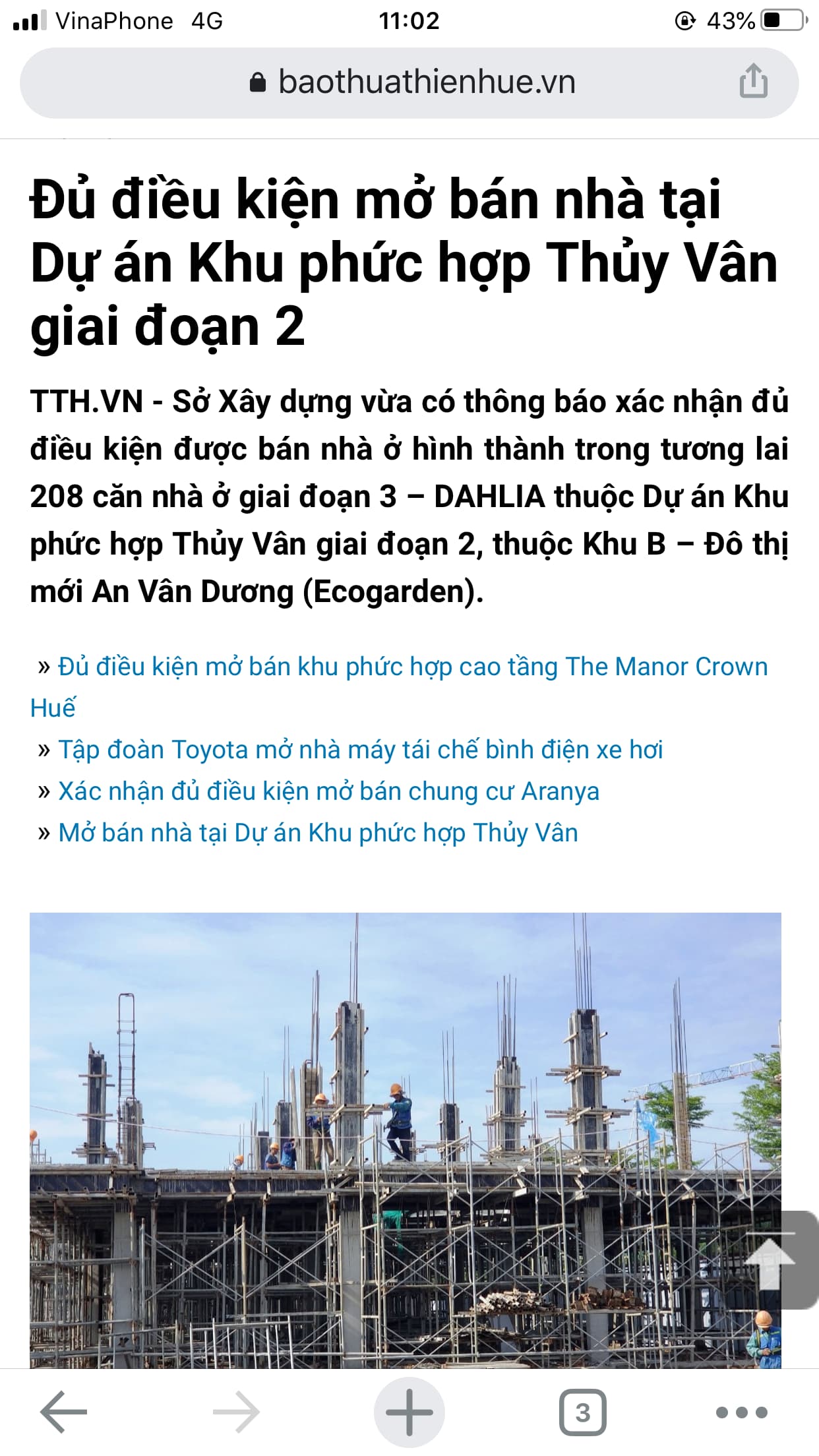Open the Aranya apartment sales link

click(328, 791)
